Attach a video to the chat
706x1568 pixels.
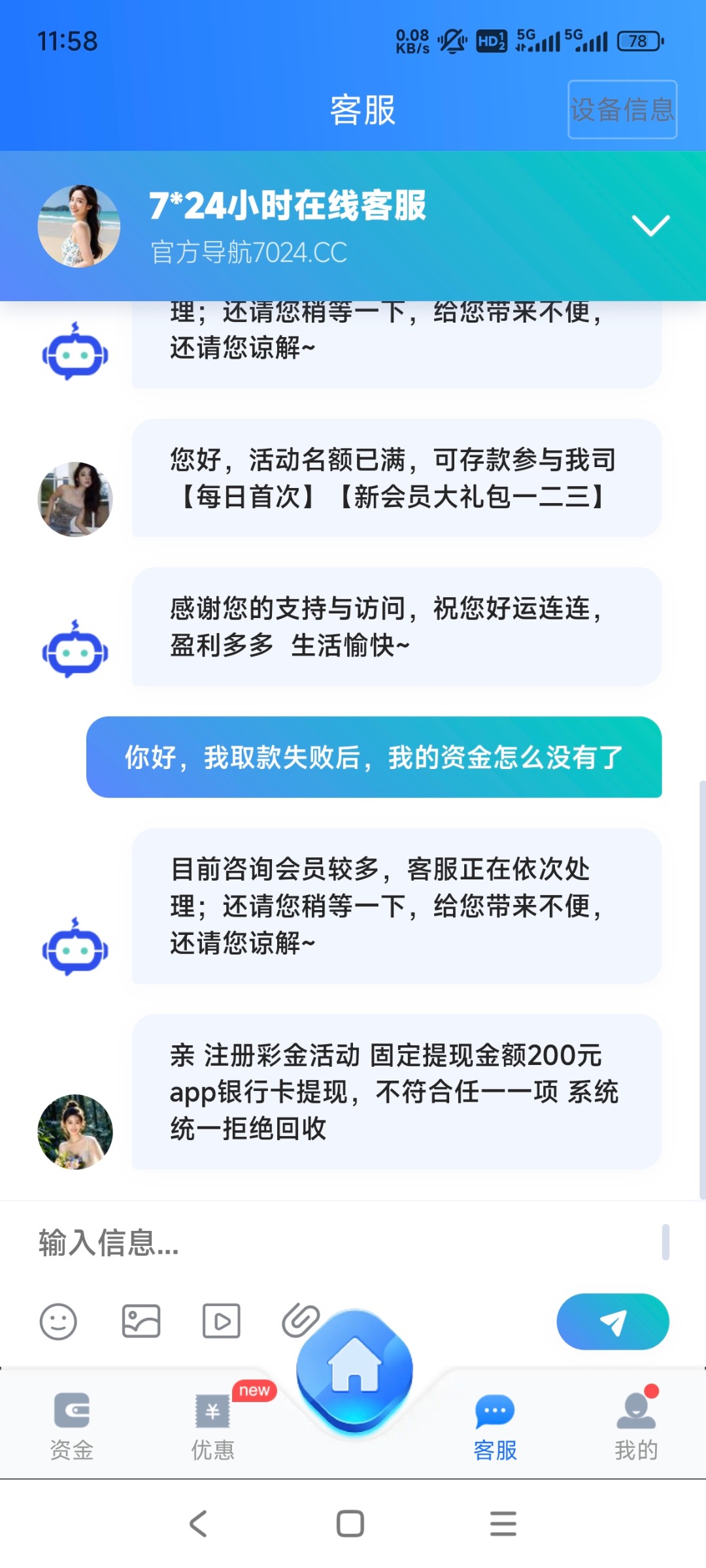pos(221,1321)
